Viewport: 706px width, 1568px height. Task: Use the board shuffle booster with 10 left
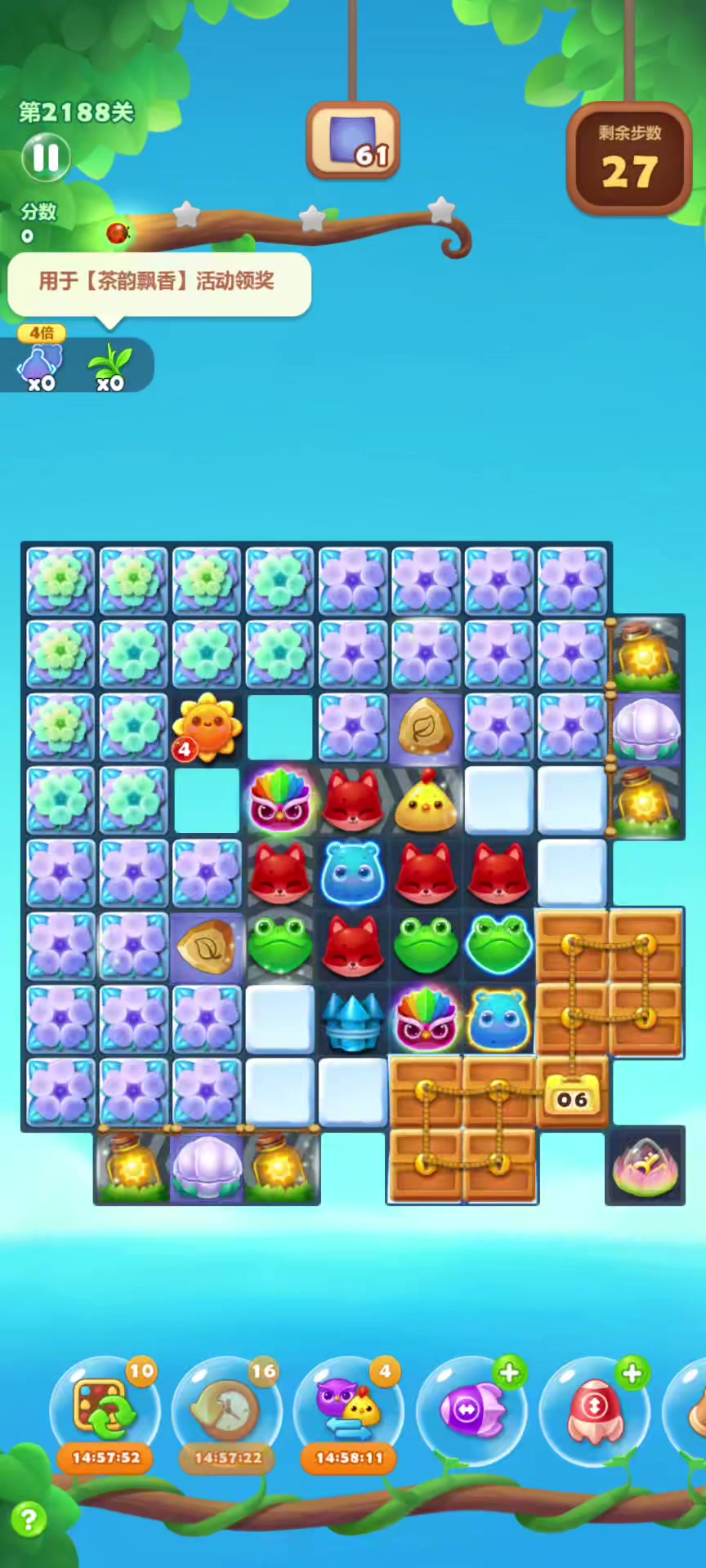click(105, 1410)
